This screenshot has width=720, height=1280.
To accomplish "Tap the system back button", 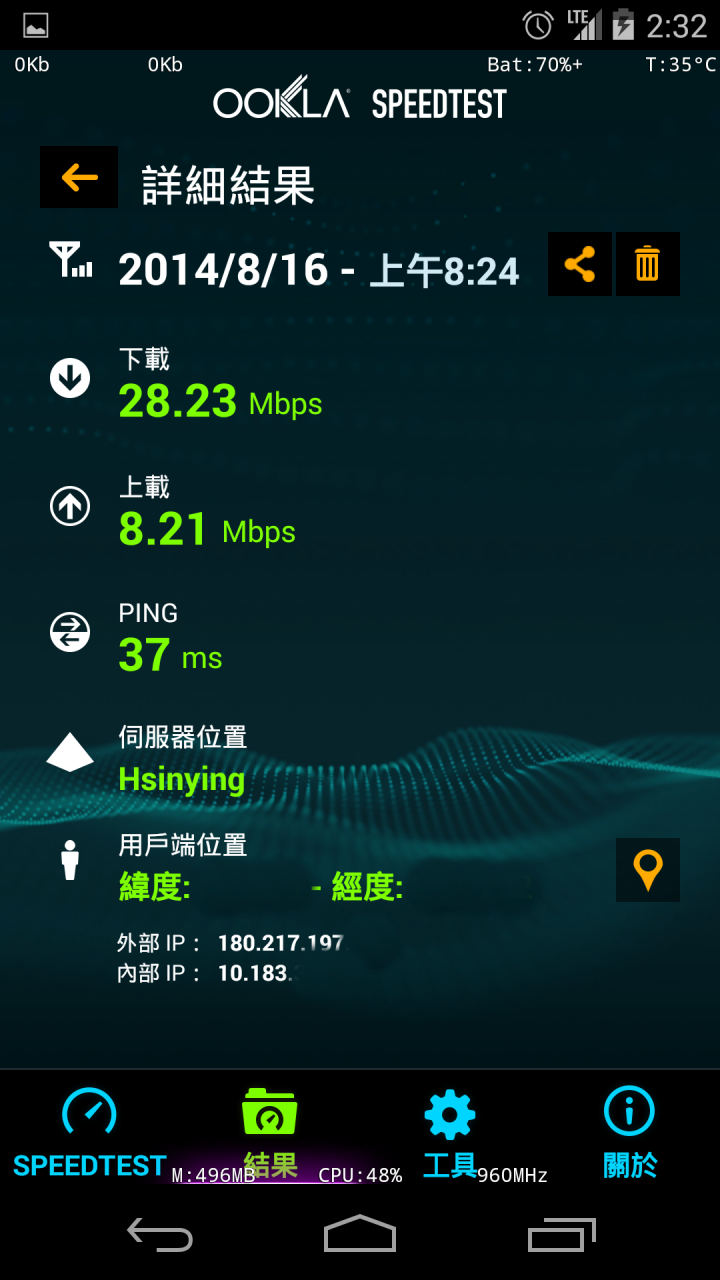I will click(160, 1234).
